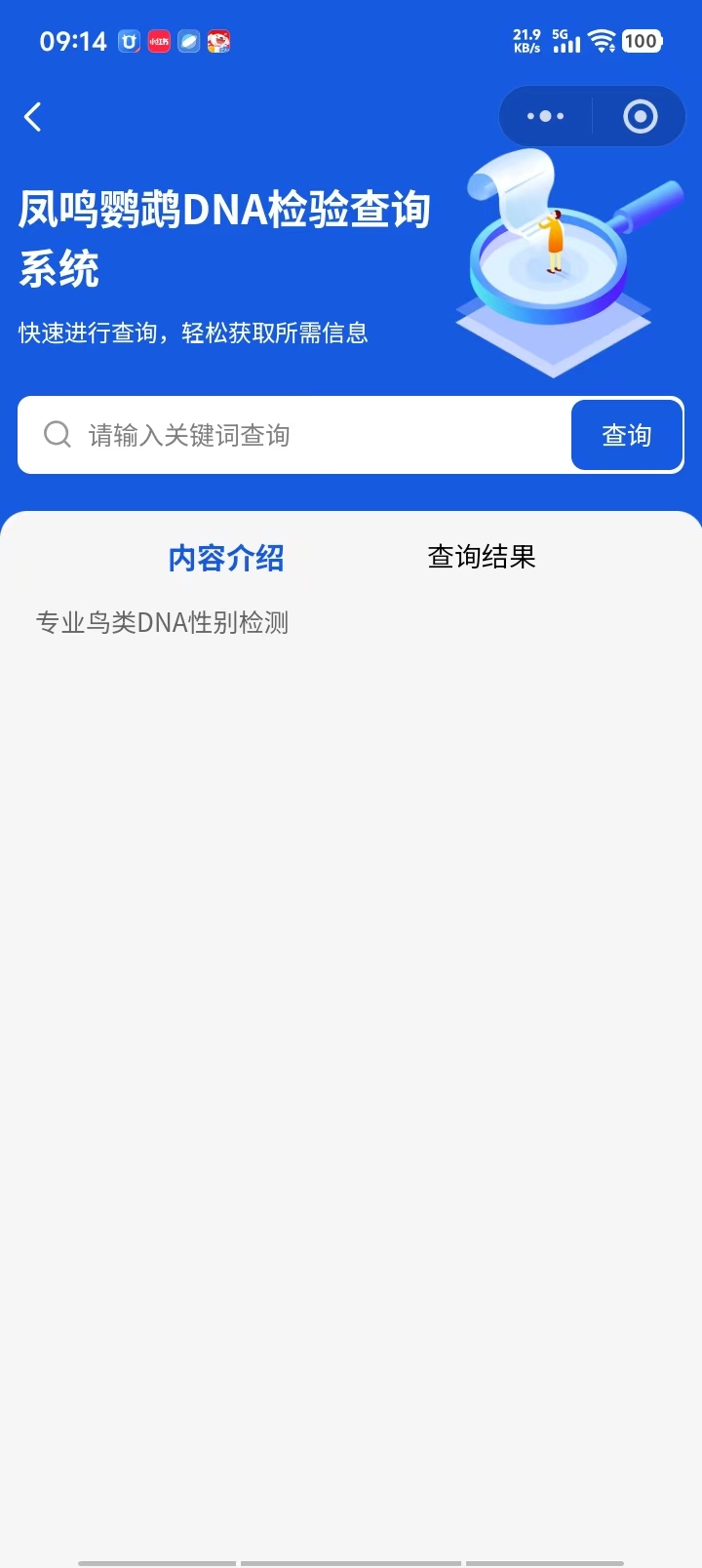The width and height of the screenshot is (702, 1568).
Task: Go back with the top-left arrow
Action: [33, 118]
